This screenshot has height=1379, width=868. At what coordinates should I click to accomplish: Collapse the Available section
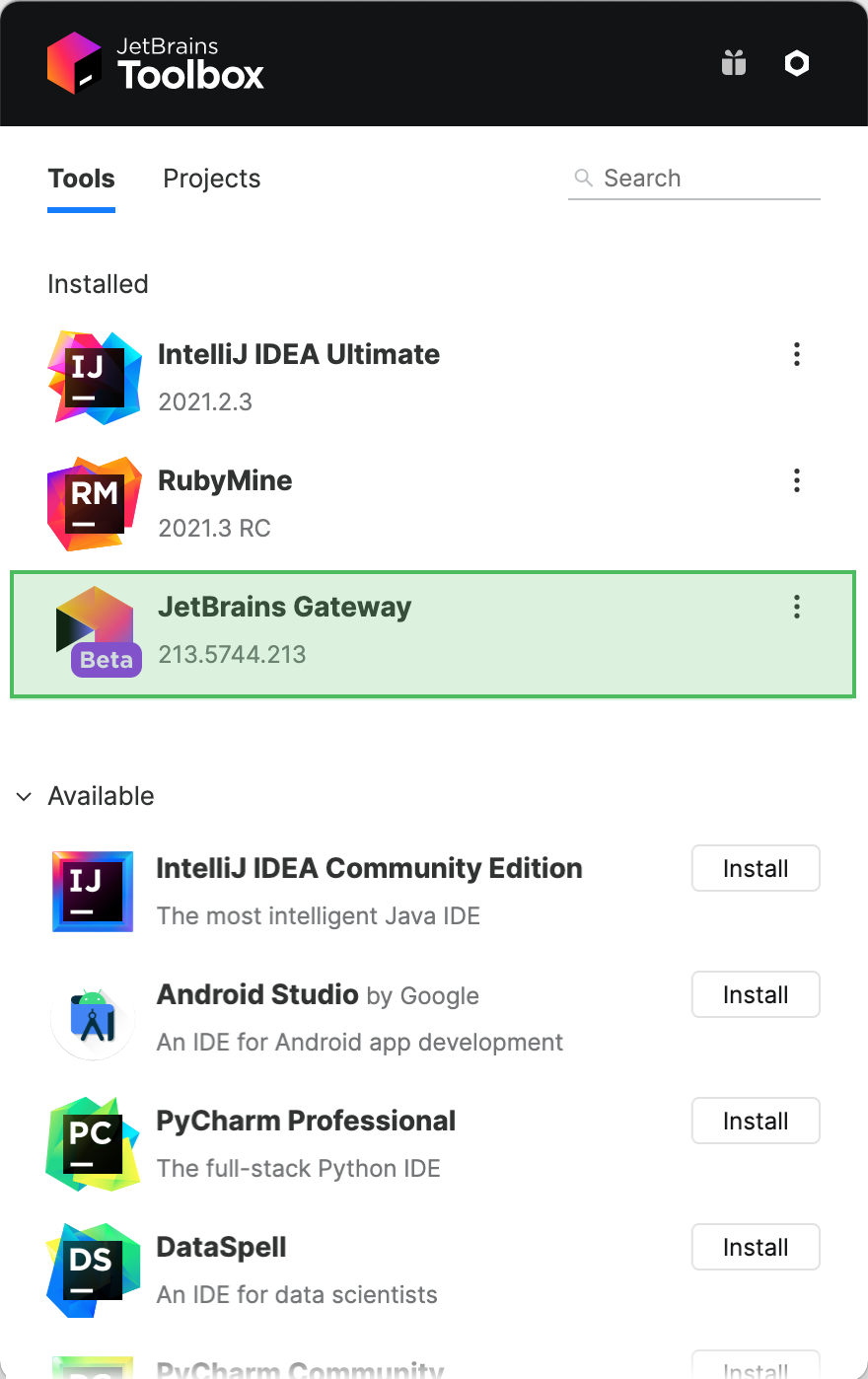23,796
